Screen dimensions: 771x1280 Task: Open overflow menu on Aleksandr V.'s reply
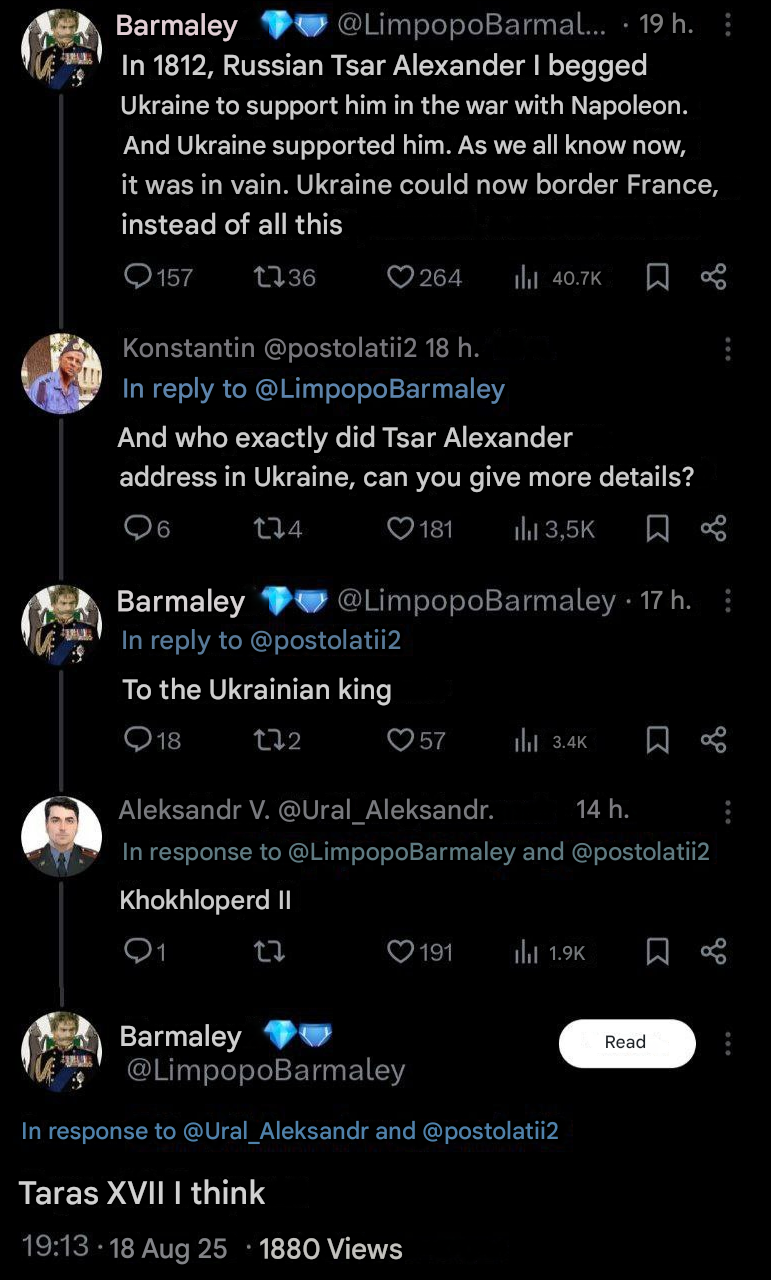click(727, 811)
